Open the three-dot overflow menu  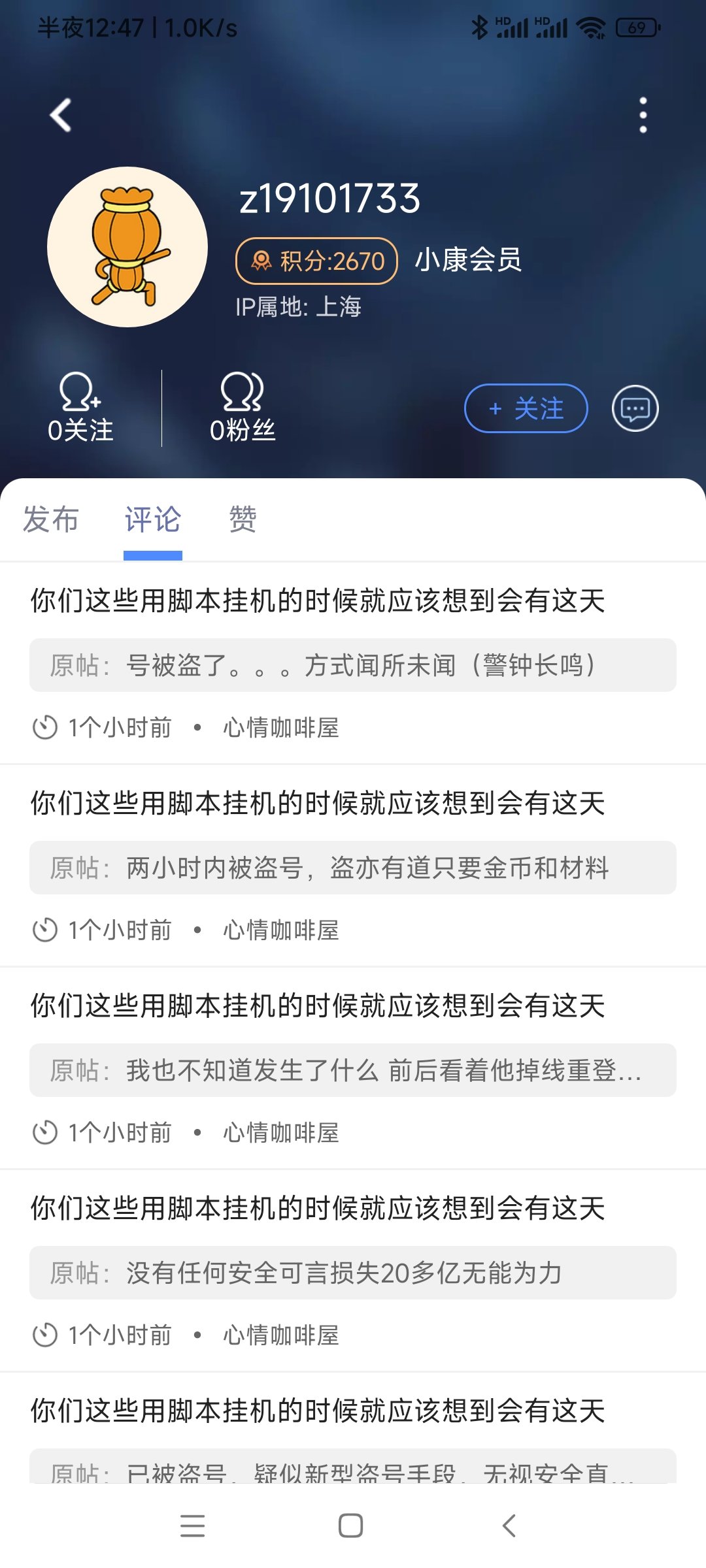643,116
